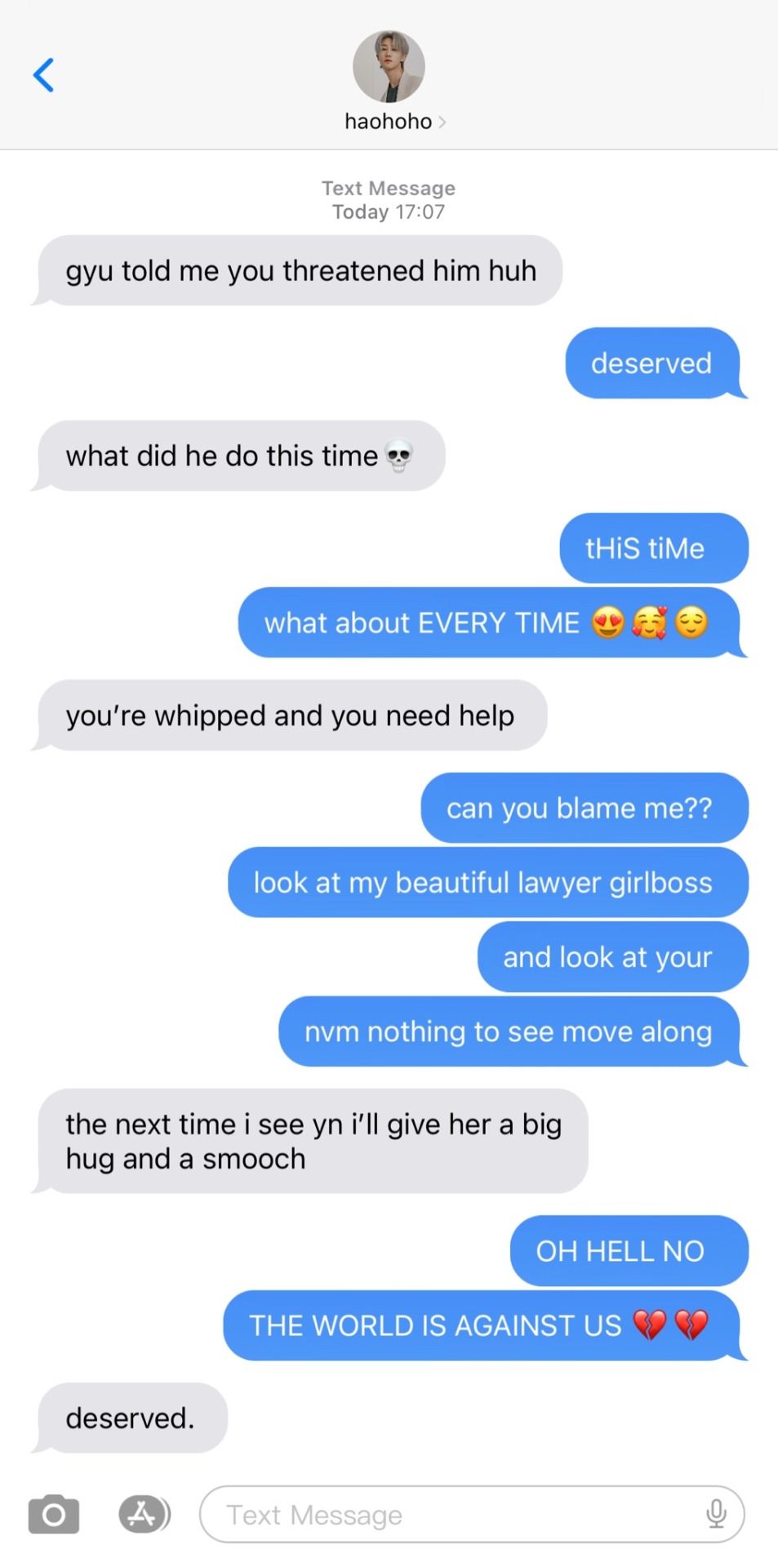
Task: Tap the microphone to dictate a message
Action: point(716,1513)
